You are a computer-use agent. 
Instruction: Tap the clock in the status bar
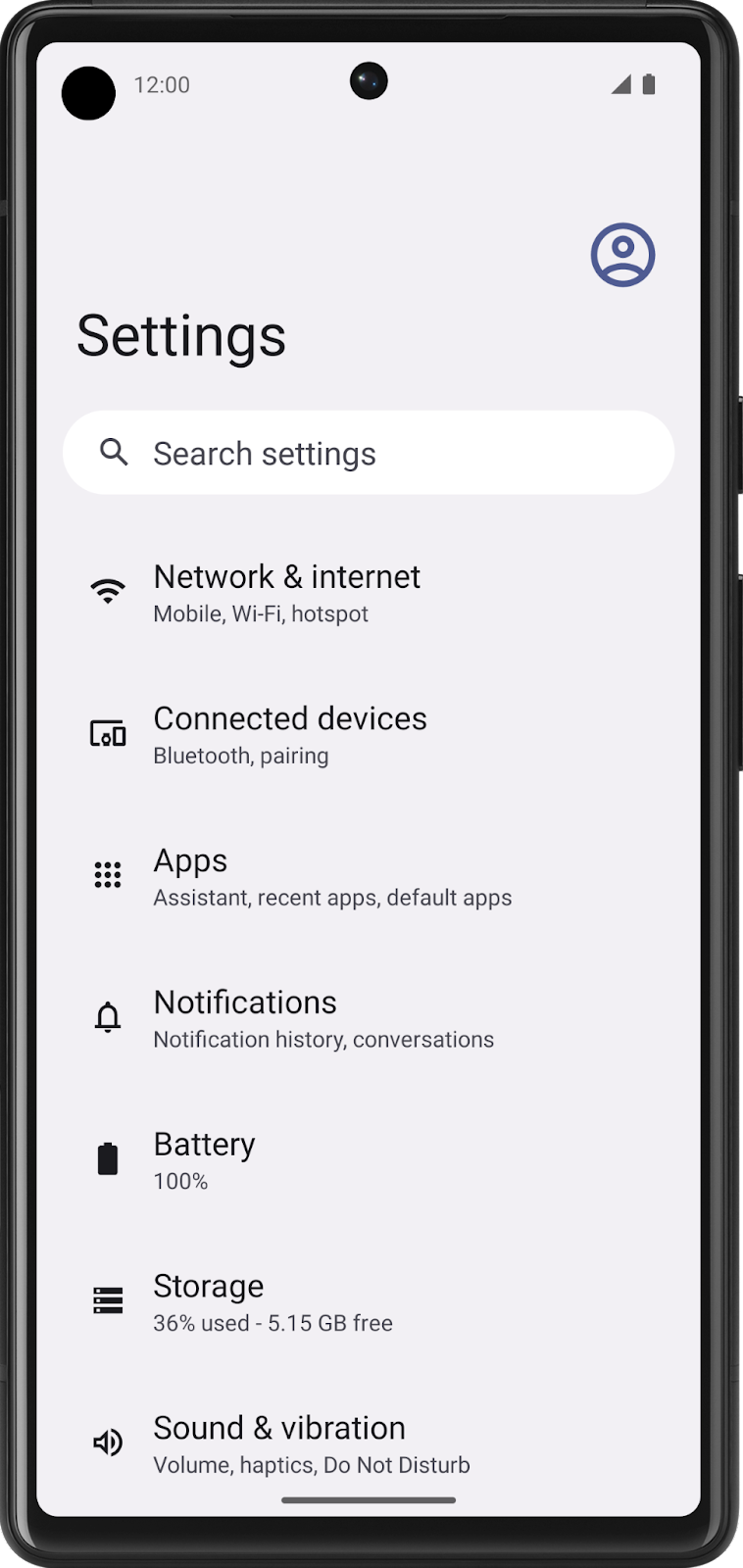tap(162, 85)
